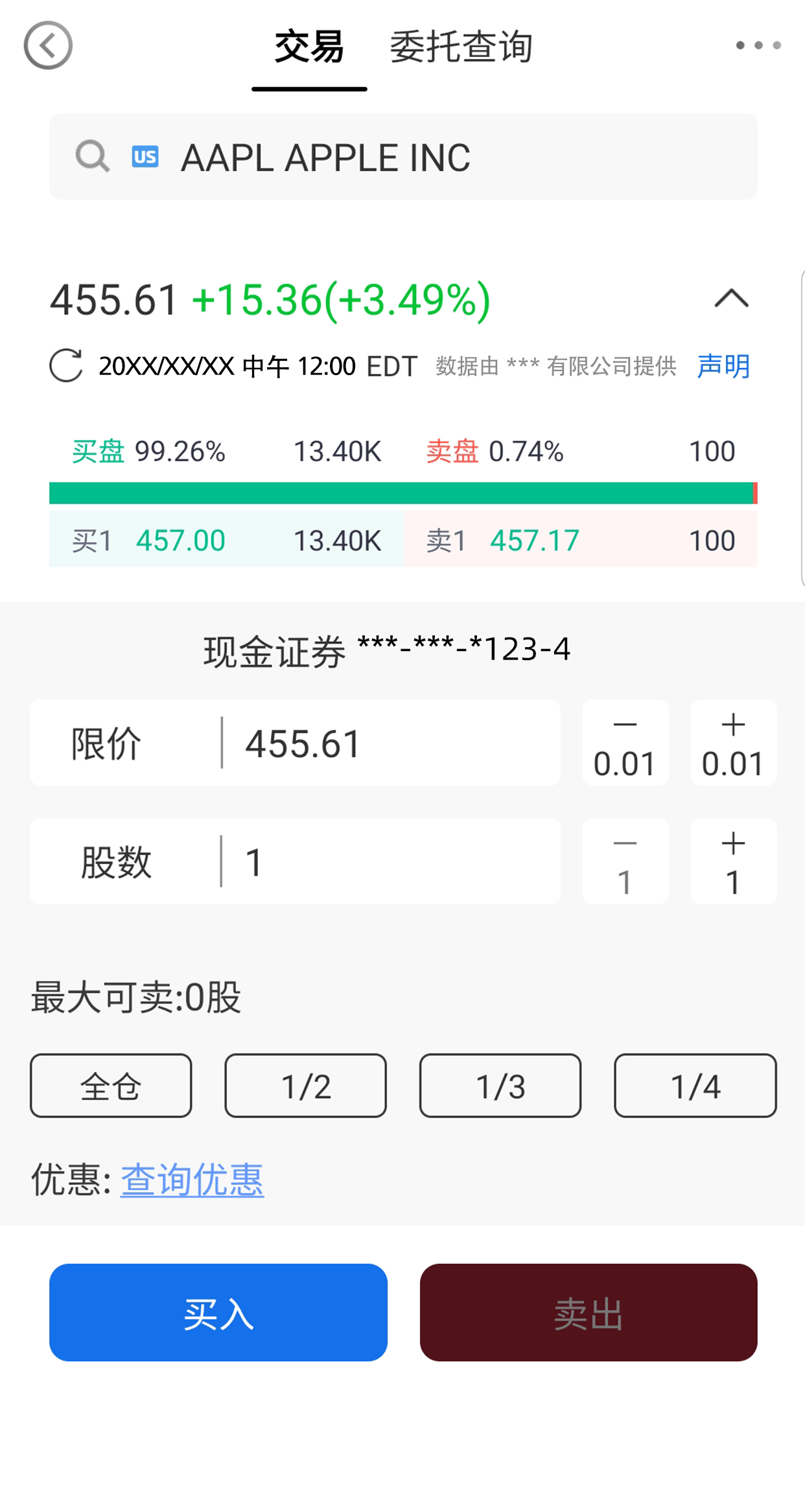Refresh the quote data
805x1512 pixels.
coord(66,365)
